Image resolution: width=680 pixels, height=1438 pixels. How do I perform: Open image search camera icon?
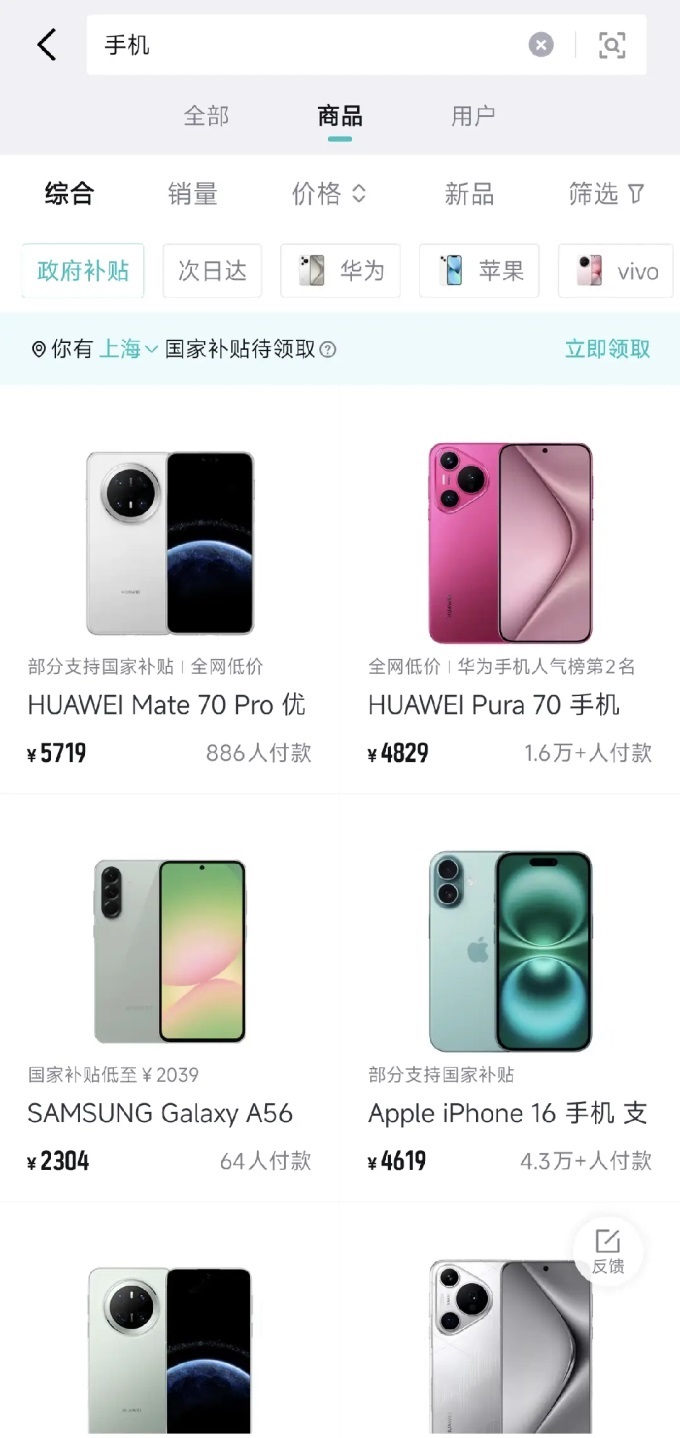coord(612,45)
